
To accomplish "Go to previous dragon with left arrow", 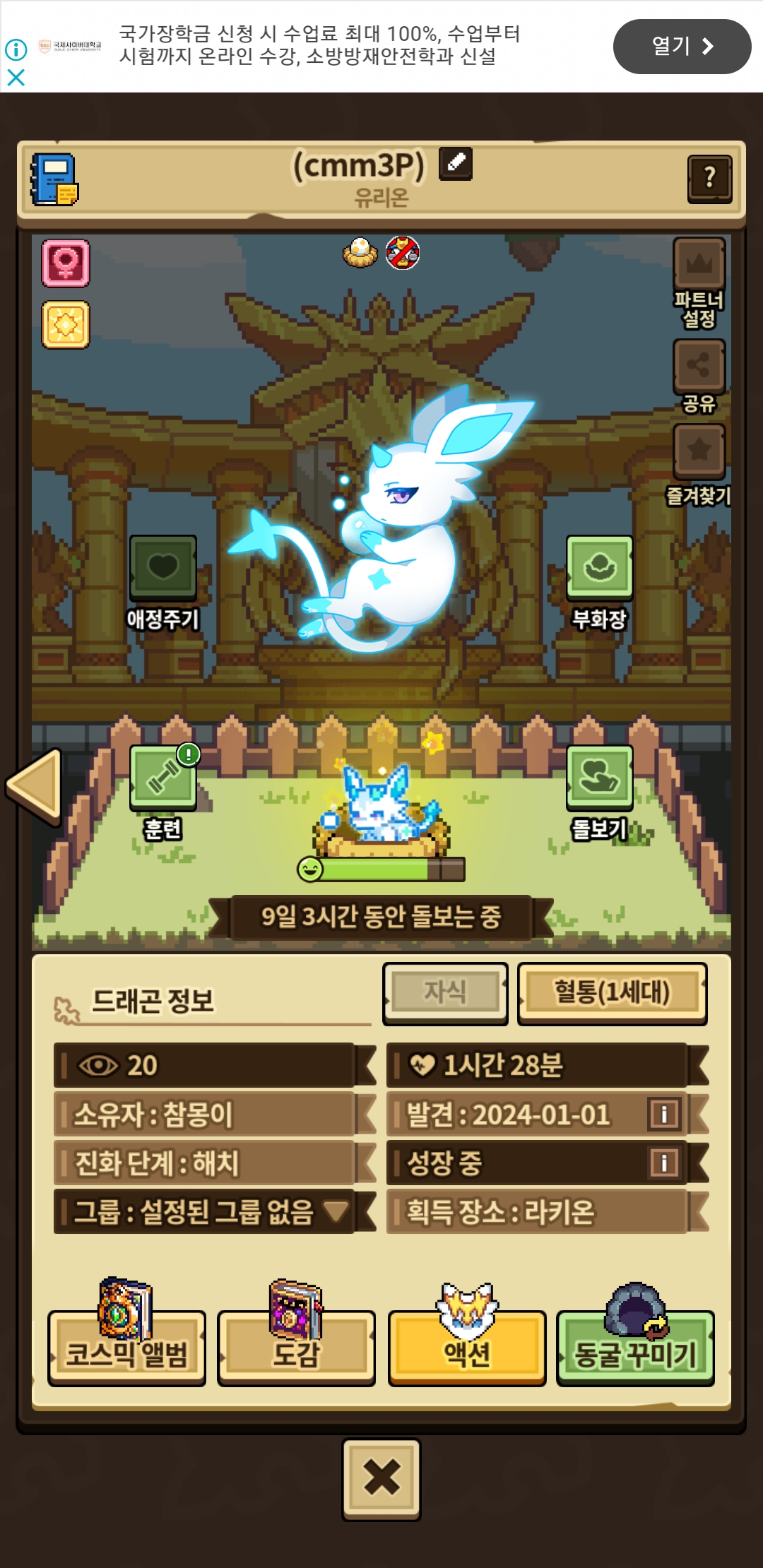I will (x=35, y=785).
